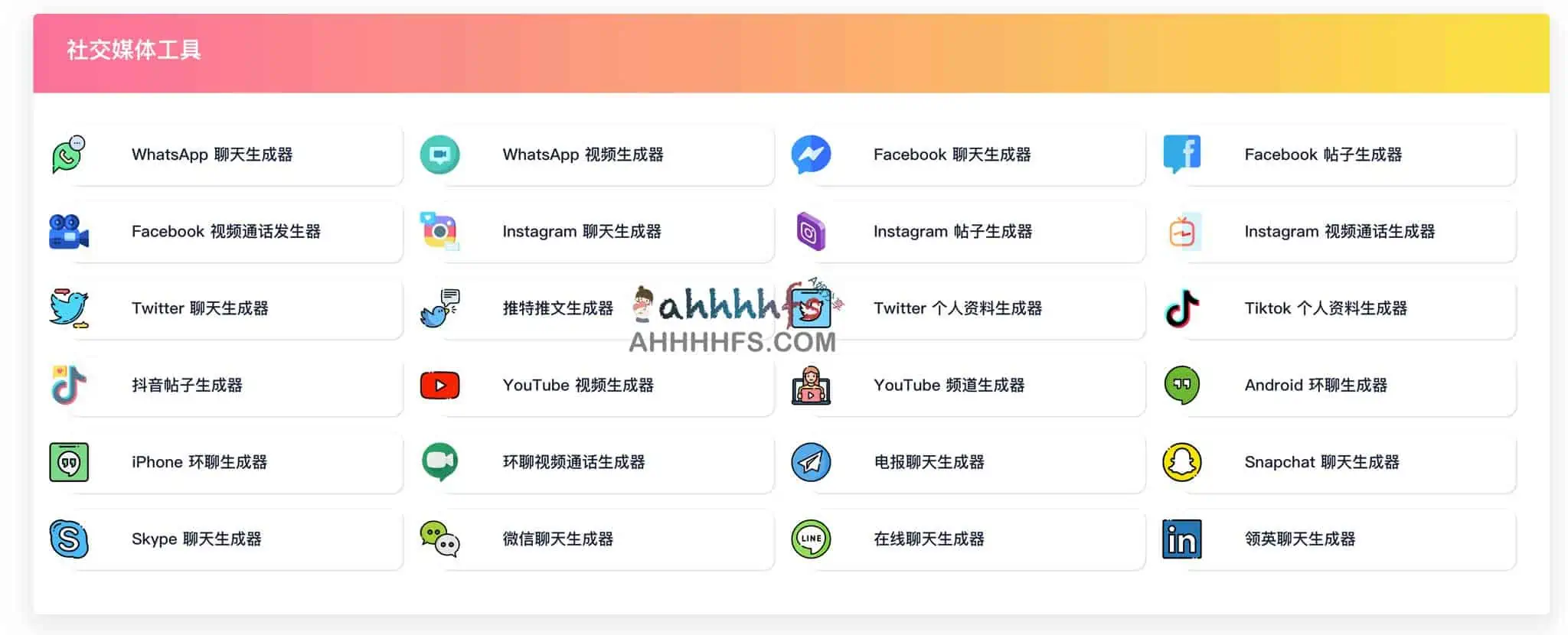
Task: Choose Skype 聊天生成器
Action: [x=196, y=539]
